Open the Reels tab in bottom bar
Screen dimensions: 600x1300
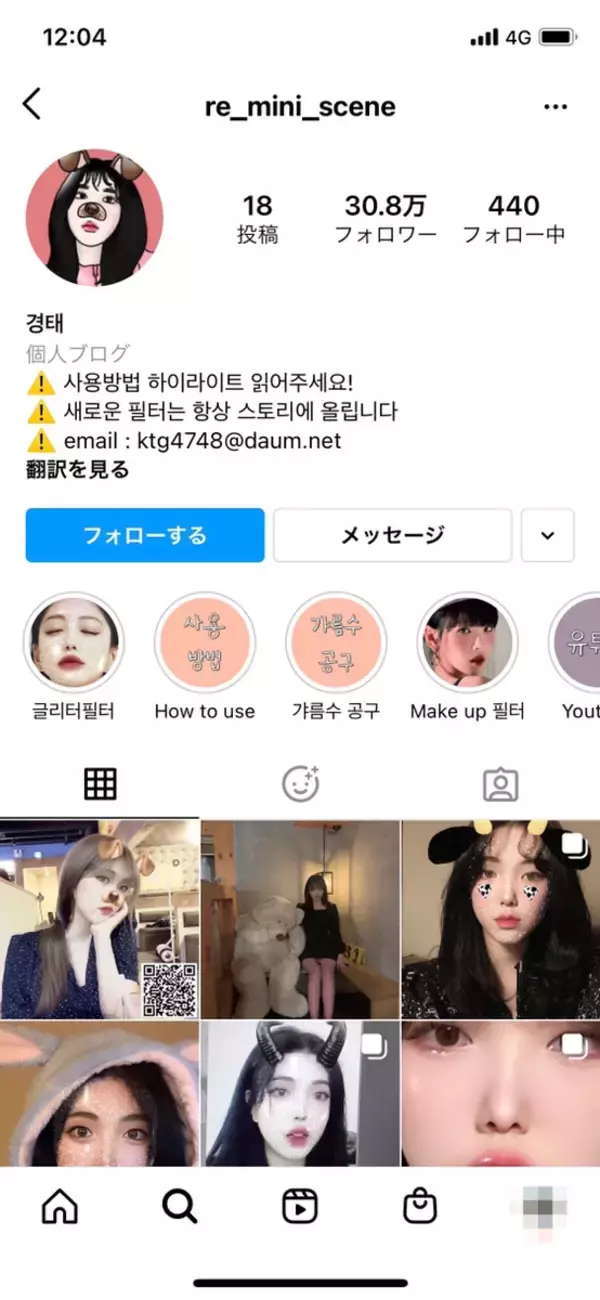[x=300, y=1207]
